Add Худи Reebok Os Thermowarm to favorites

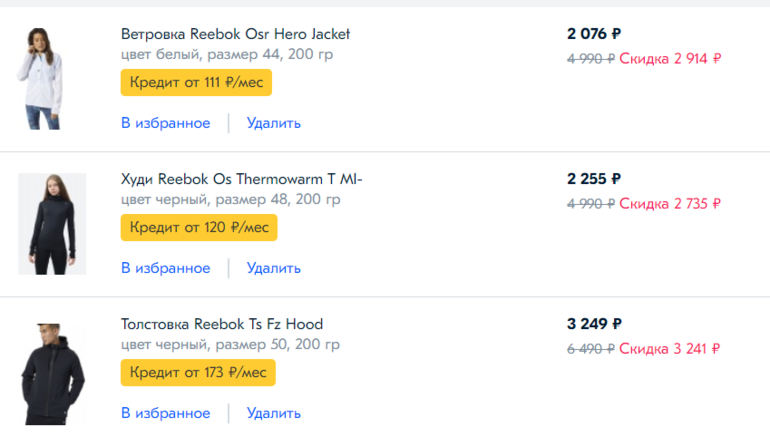(165, 268)
